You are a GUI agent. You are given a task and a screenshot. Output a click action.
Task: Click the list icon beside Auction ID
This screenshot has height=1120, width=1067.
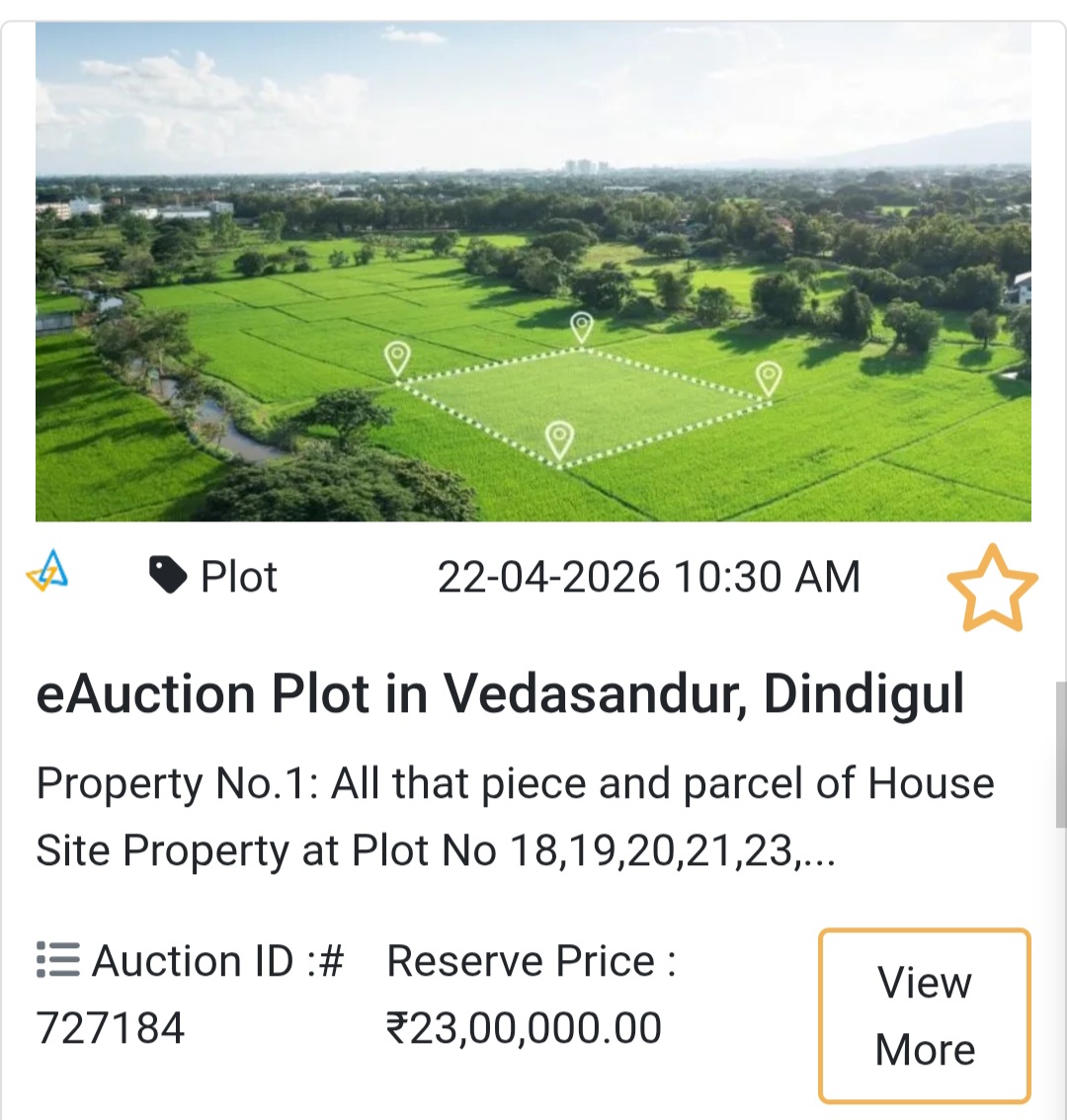click(56, 960)
